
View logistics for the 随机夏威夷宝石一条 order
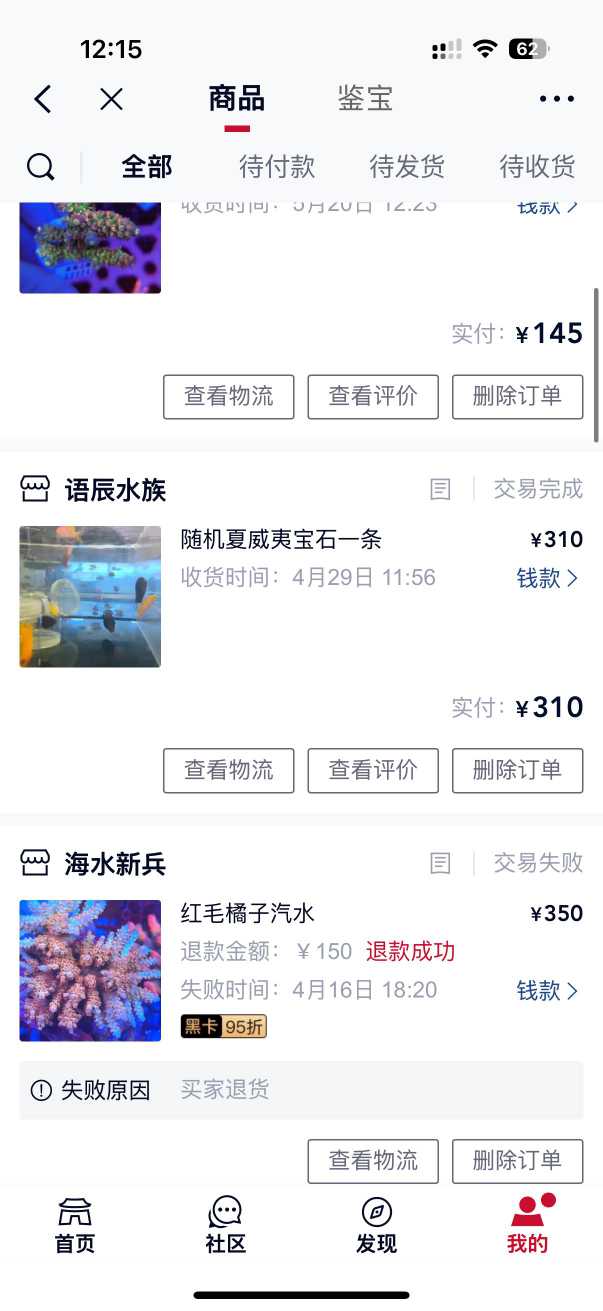click(229, 770)
